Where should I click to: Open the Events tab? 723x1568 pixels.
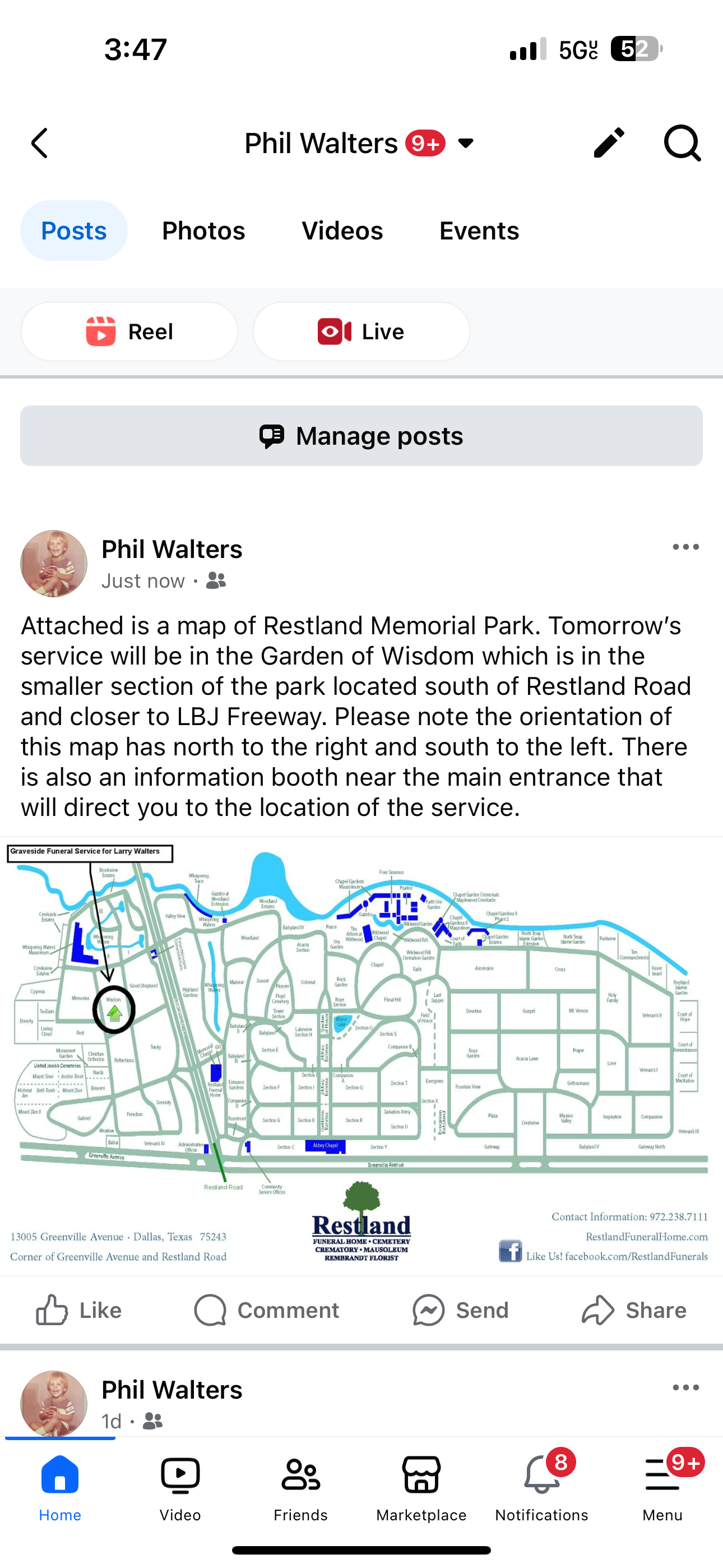pyautogui.click(x=479, y=230)
